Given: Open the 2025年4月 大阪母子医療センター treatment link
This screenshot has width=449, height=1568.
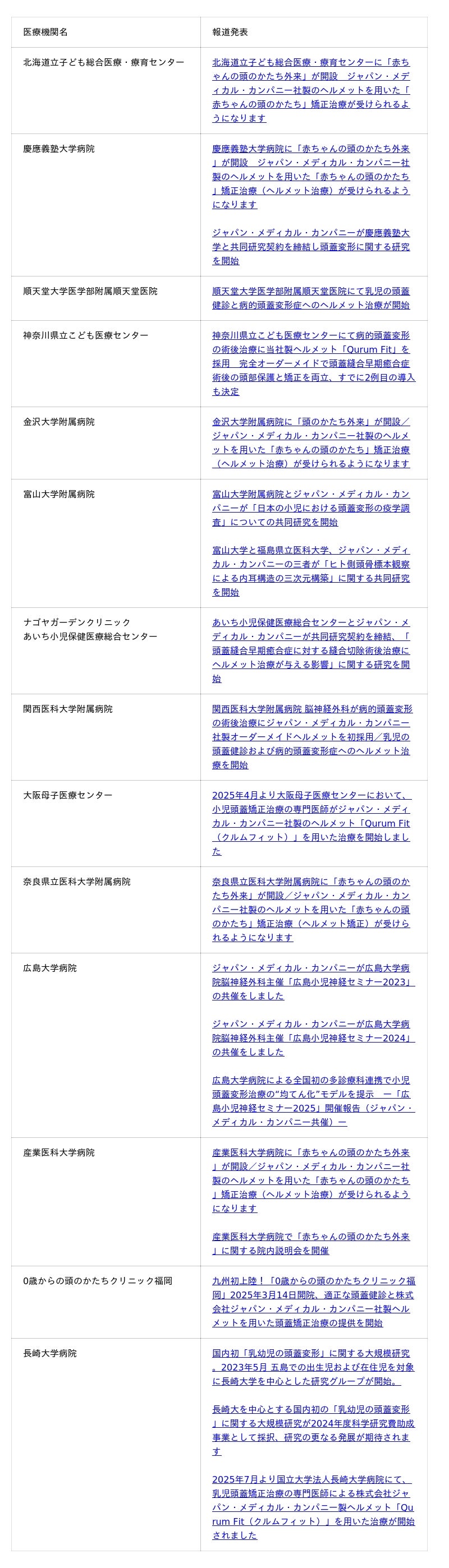Looking at the screenshot, I should coord(311,823).
